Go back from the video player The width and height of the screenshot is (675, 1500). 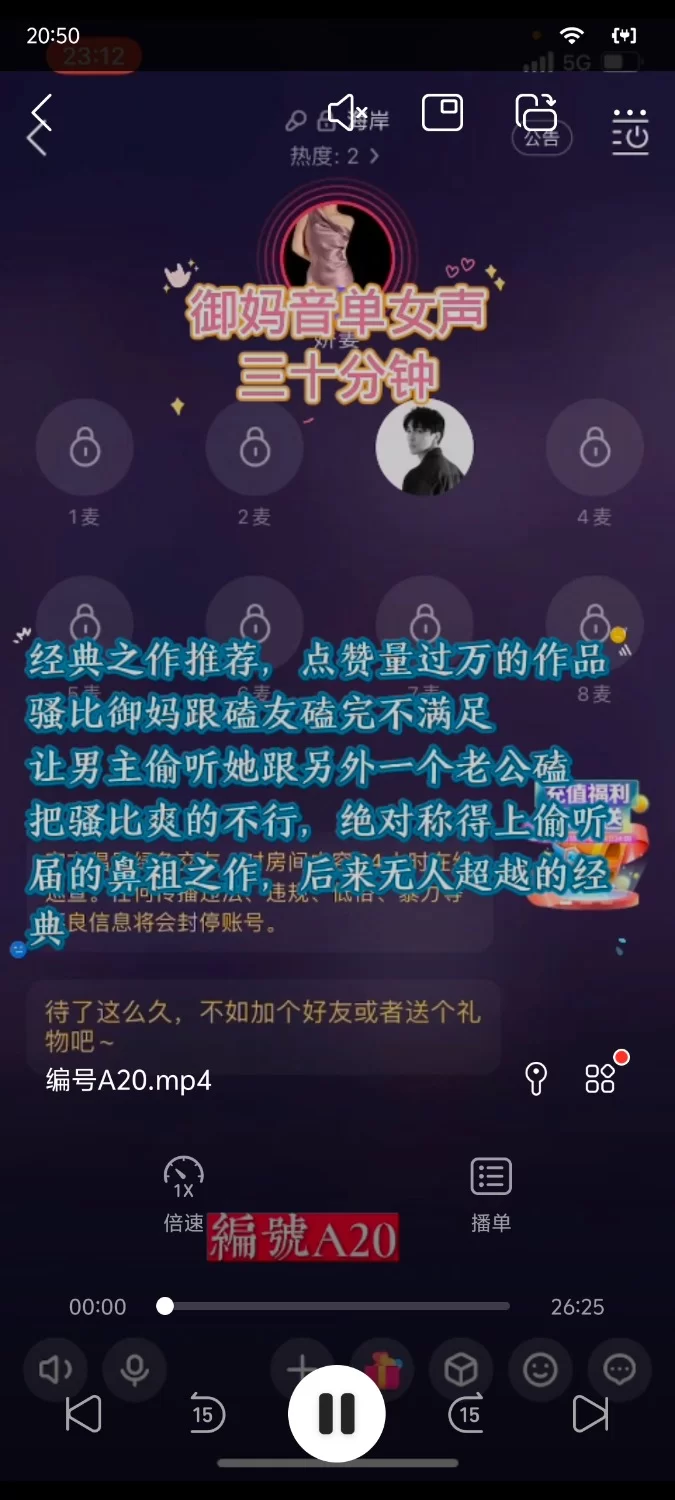[x=41, y=113]
